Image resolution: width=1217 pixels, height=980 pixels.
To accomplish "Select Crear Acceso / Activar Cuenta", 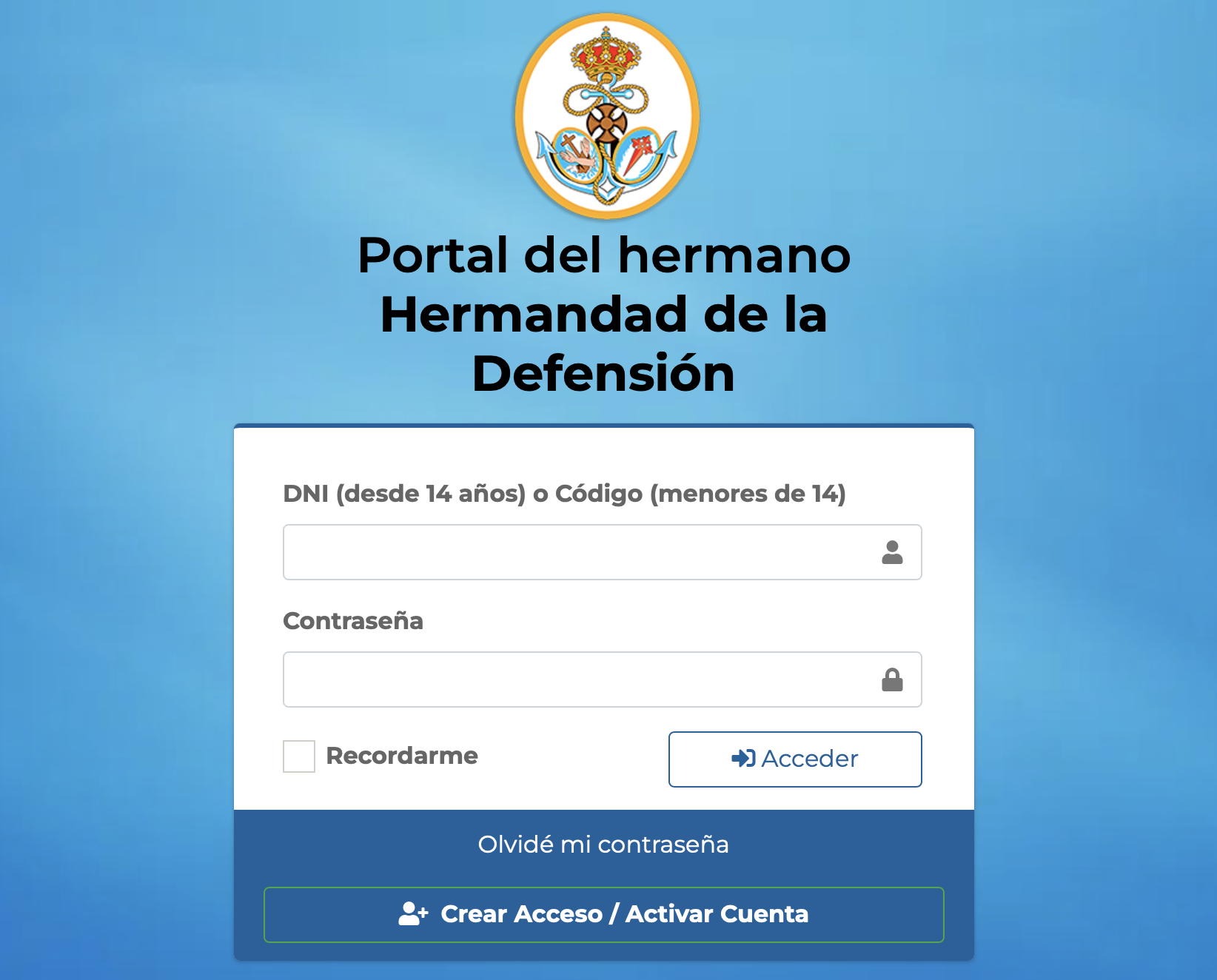I will pos(603,915).
